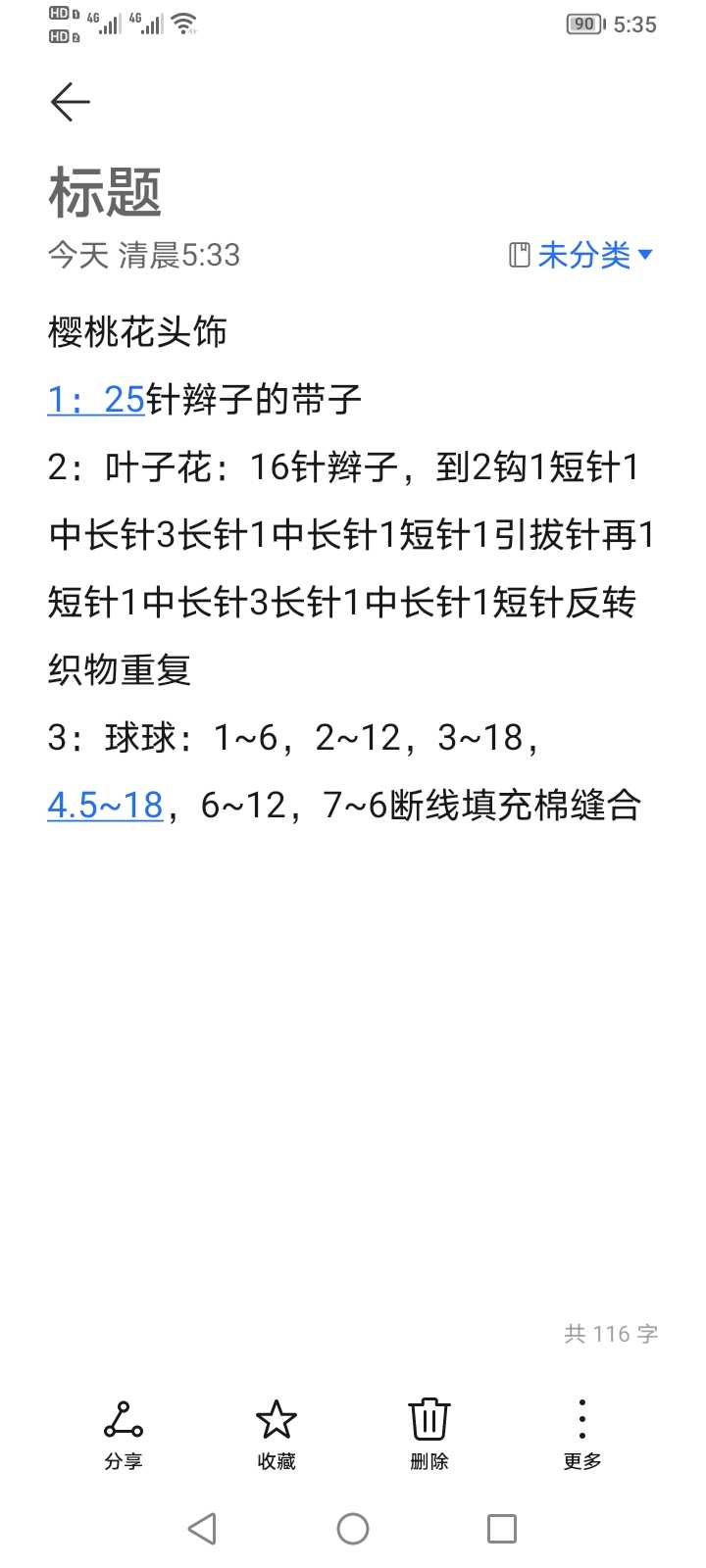Viewport: 706px width, 1568px height.
Task: Open the 更多 options menu
Action: click(x=582, y=1435)
